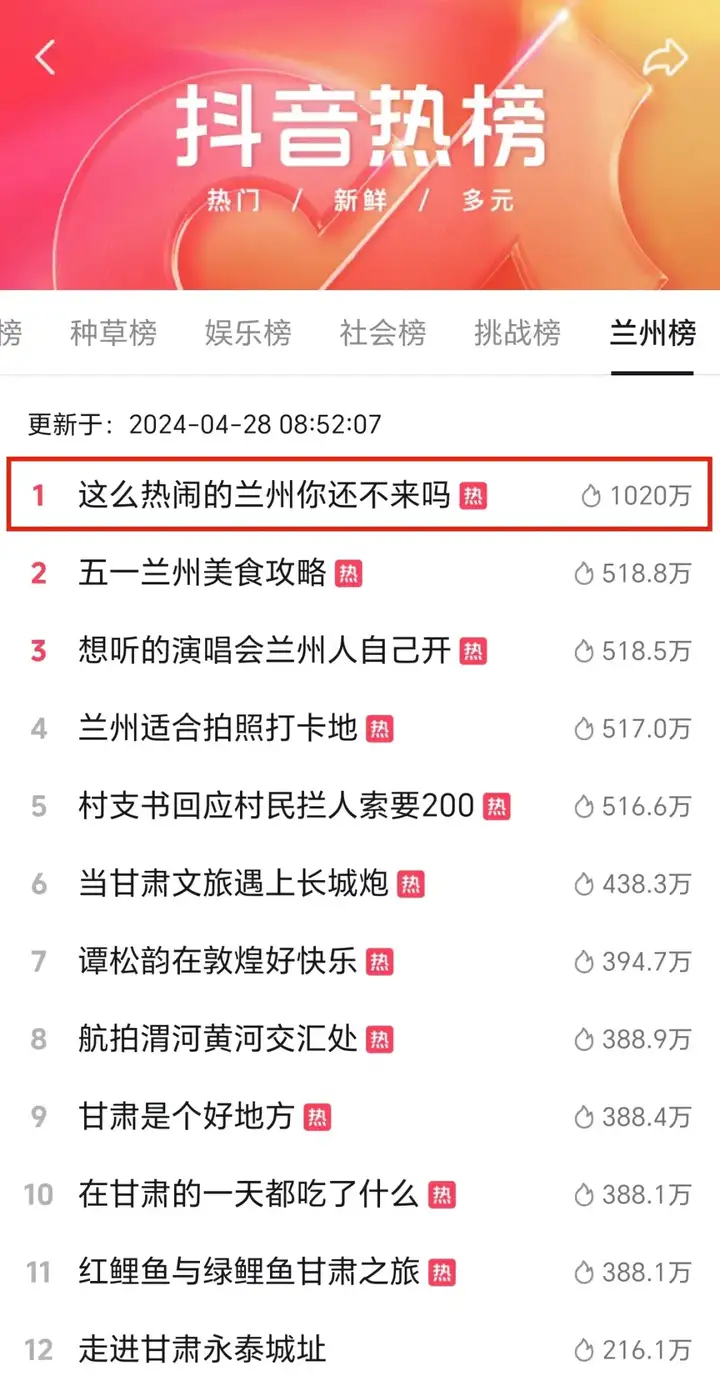The width and height of the screenshot is (720, 1381).
Task: Select the 甘肃是个好地方 topic
Action: pos(187,1117)
